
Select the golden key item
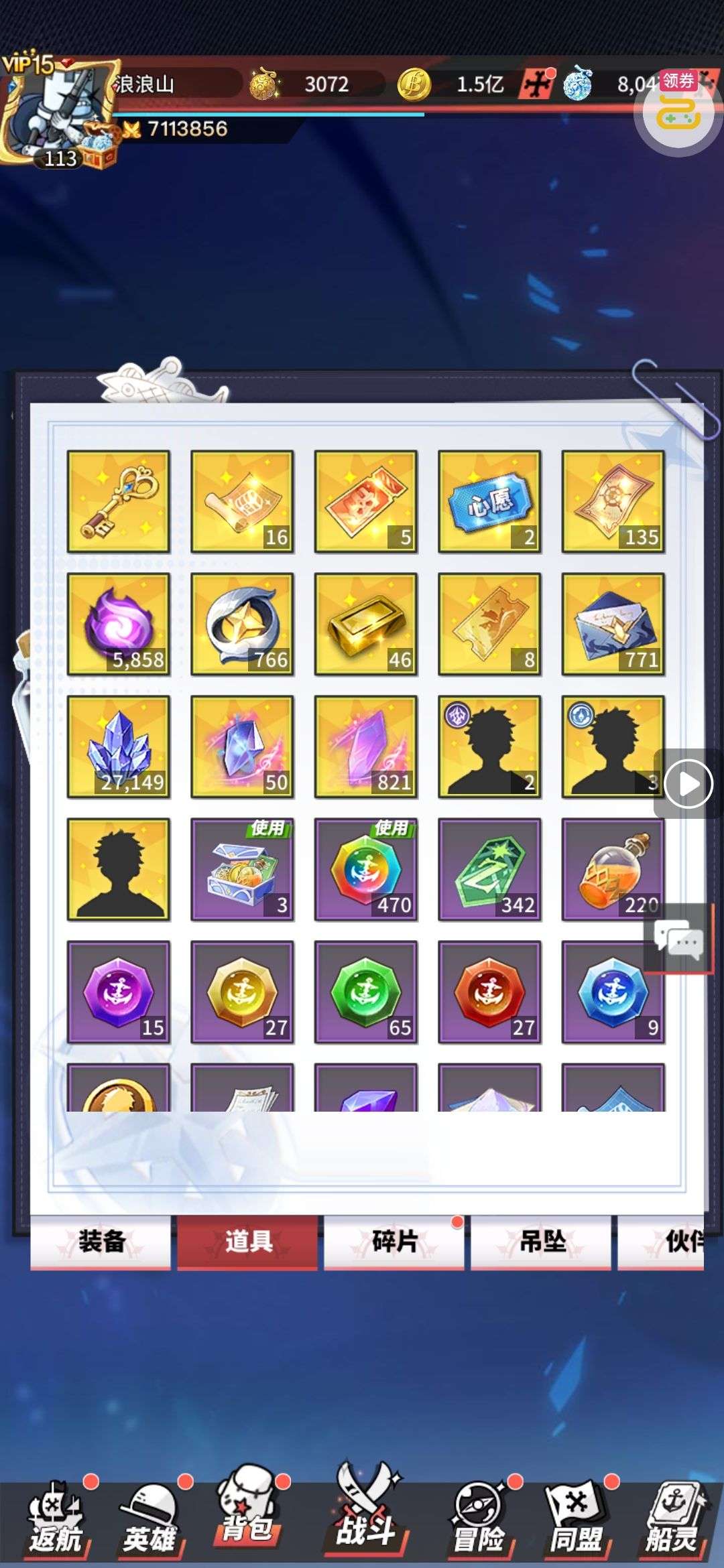click(119, 501)
